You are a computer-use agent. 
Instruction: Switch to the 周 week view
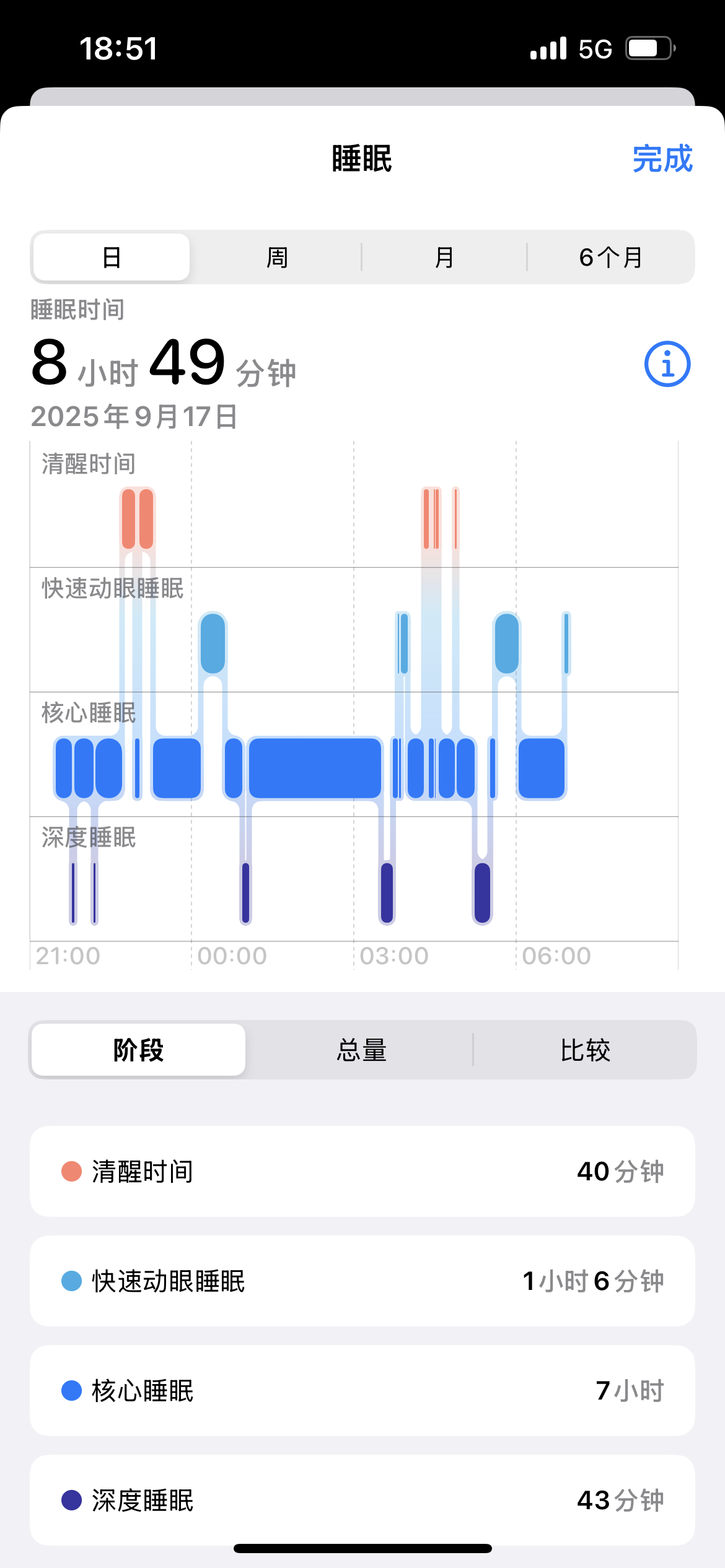[x=277, y=257]
